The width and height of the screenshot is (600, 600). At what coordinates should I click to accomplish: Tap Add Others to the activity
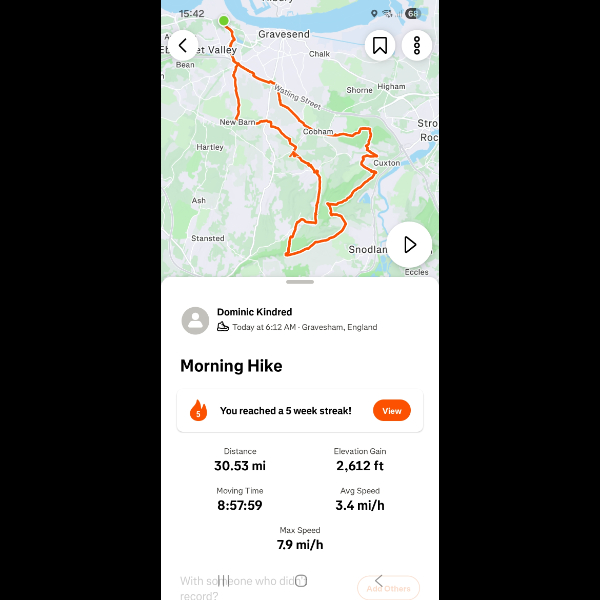pos(388,588)
